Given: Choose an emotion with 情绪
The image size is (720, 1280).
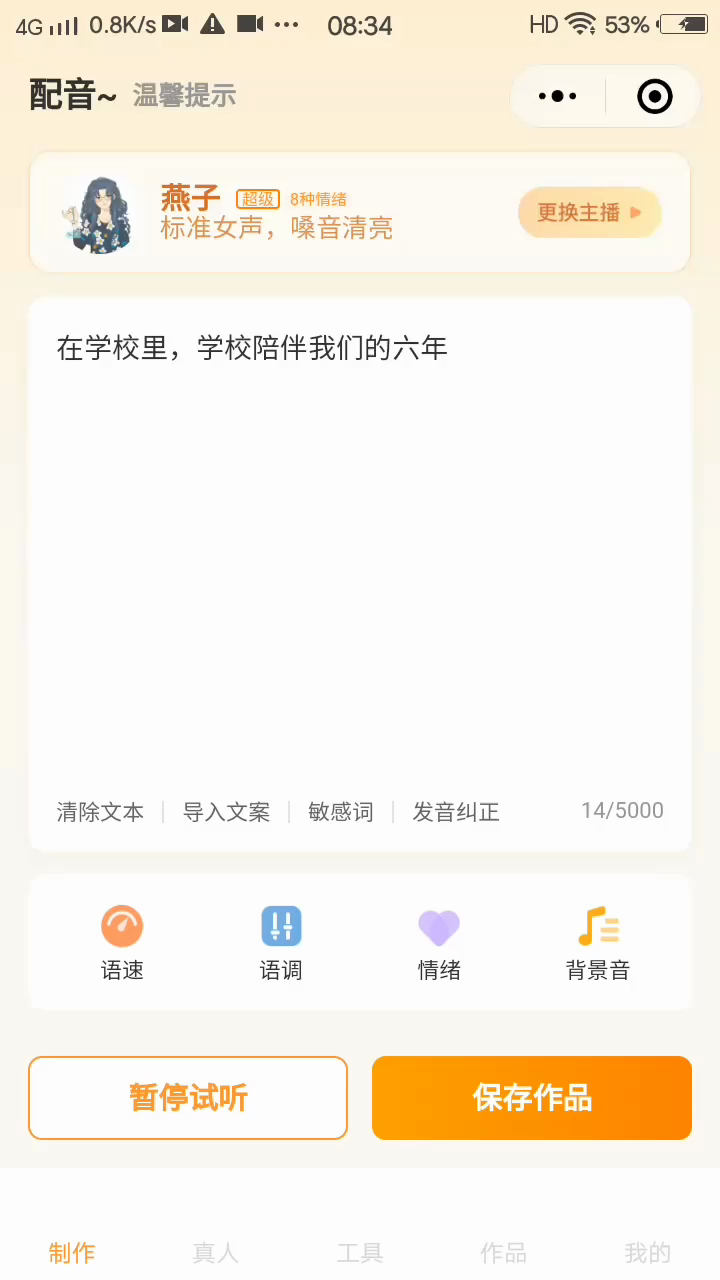Looking at the screenshot, I should click(x=439, y=942).
